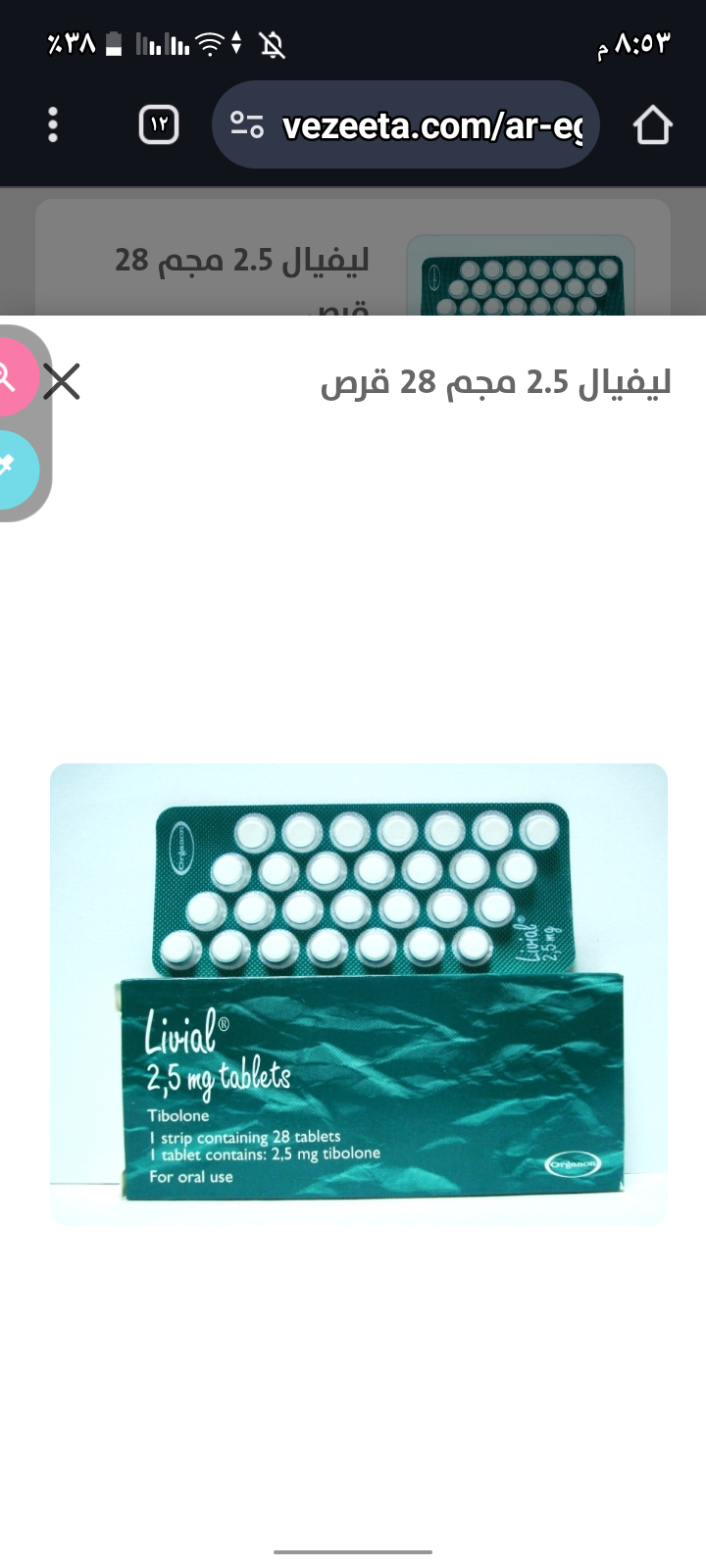706x1568 pixels.
Task: View site information icon in address bar
Action: pyautogui.click(x=247, y=125)
